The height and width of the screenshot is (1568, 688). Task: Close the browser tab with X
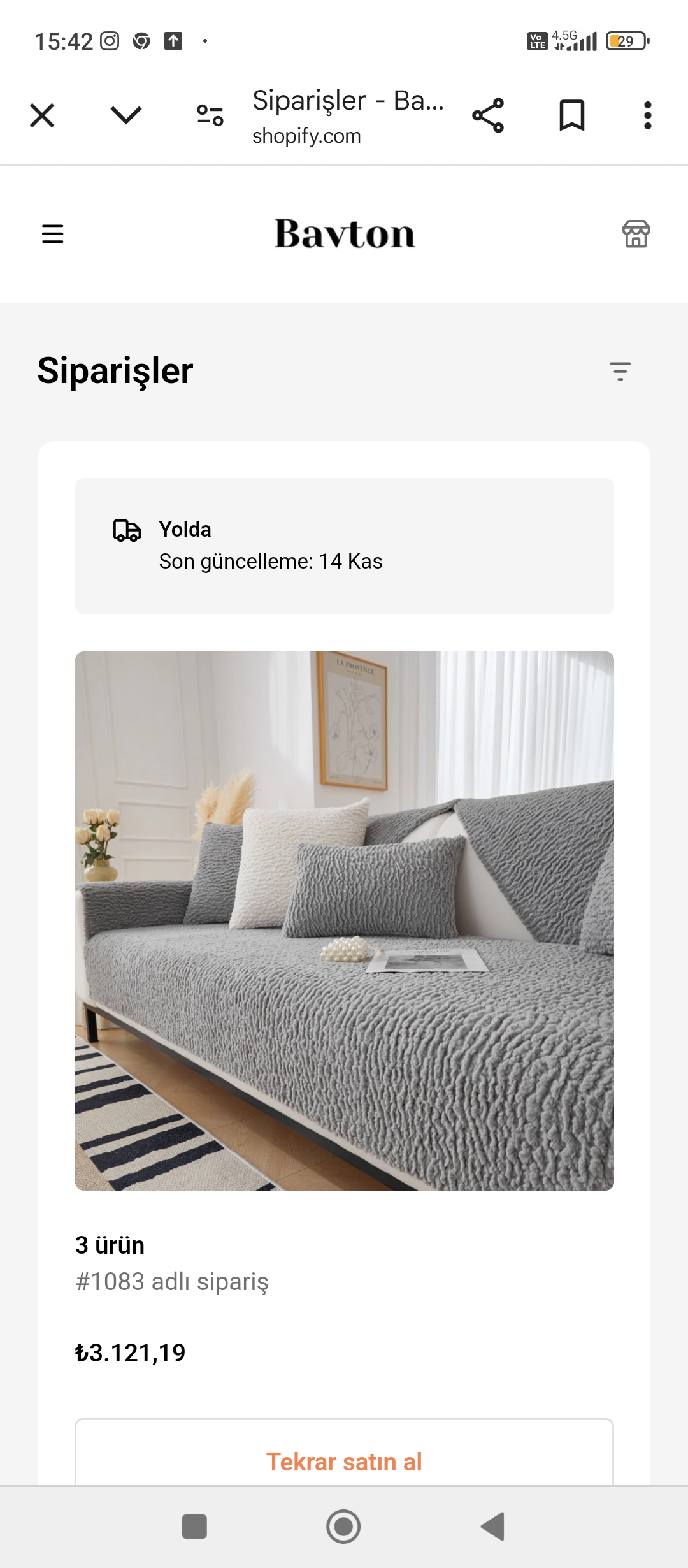coord(42,115)
